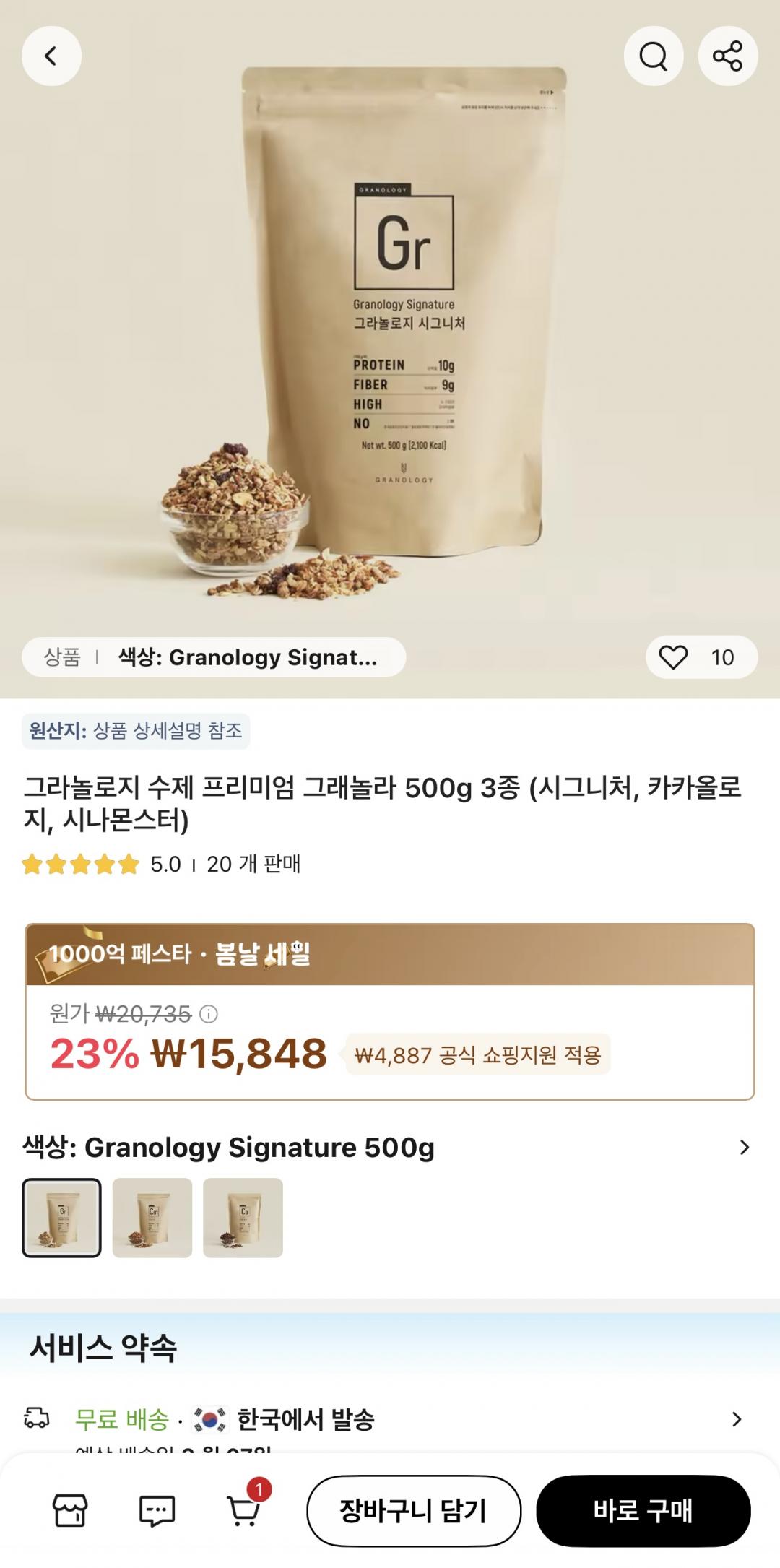Viewport: 780px width, 1568px height.
Task: Share this granola product
Action: [x=727, y=56]
